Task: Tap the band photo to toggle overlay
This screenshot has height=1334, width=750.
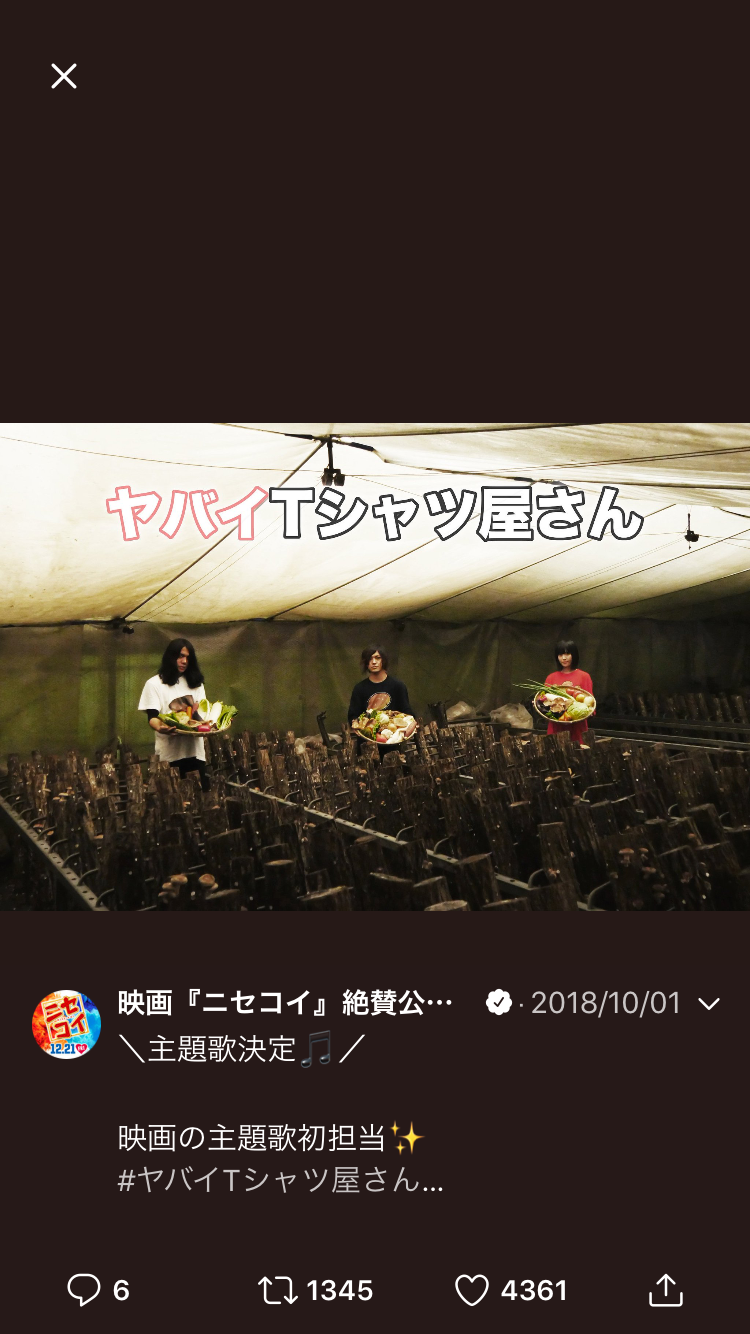Action: (375, 667)
